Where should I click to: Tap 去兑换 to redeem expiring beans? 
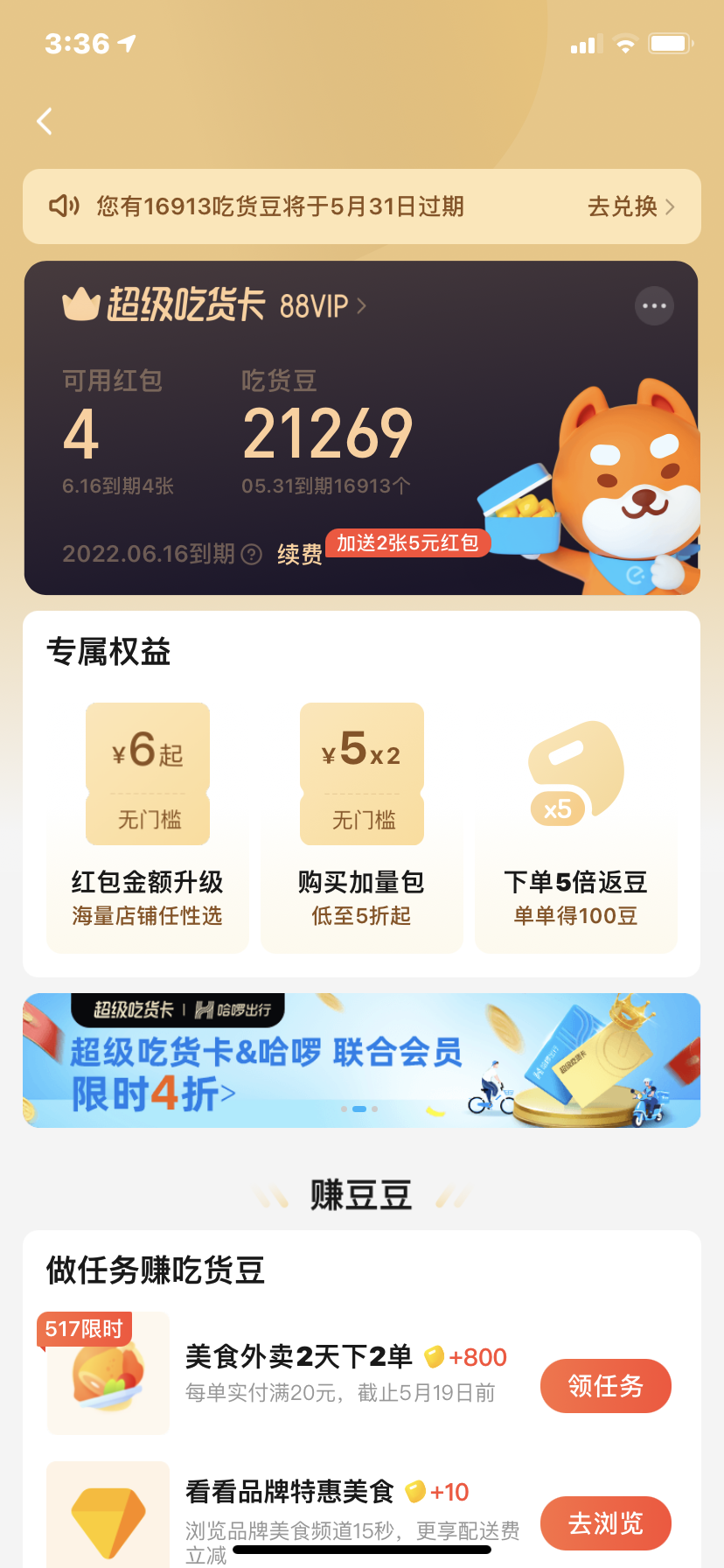tap(630, 206)
